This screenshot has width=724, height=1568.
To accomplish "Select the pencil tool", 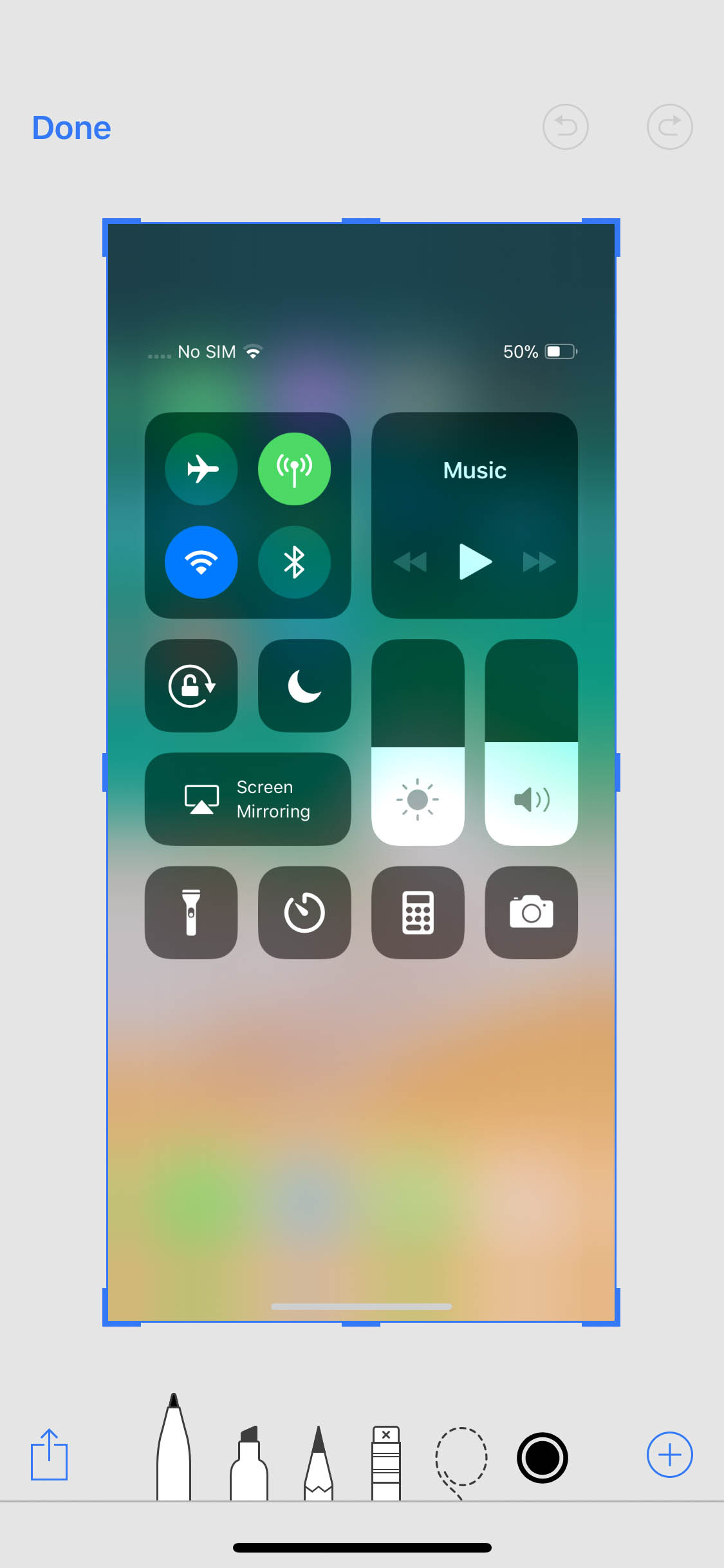I will click(319, 1463).
